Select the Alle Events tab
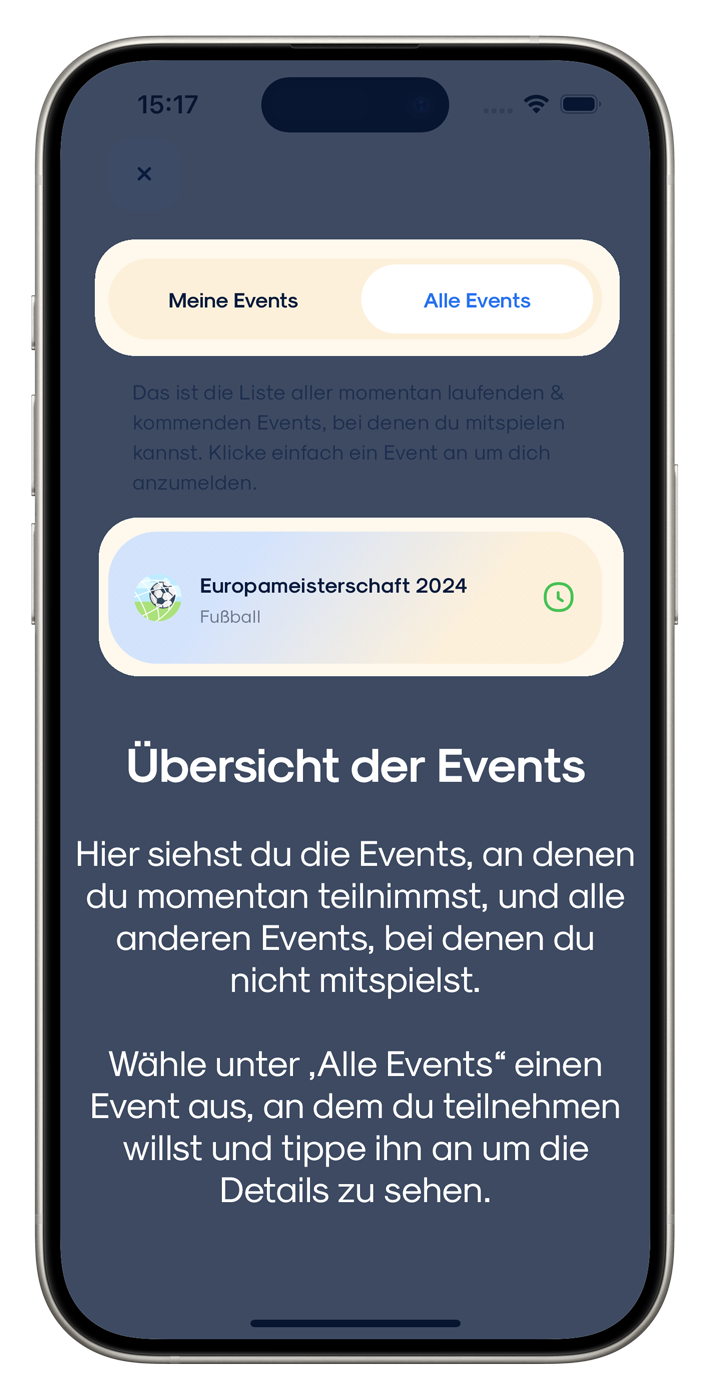Image resolution: width=710 pixels, height=1399 pixels. (x=477, y=301)
